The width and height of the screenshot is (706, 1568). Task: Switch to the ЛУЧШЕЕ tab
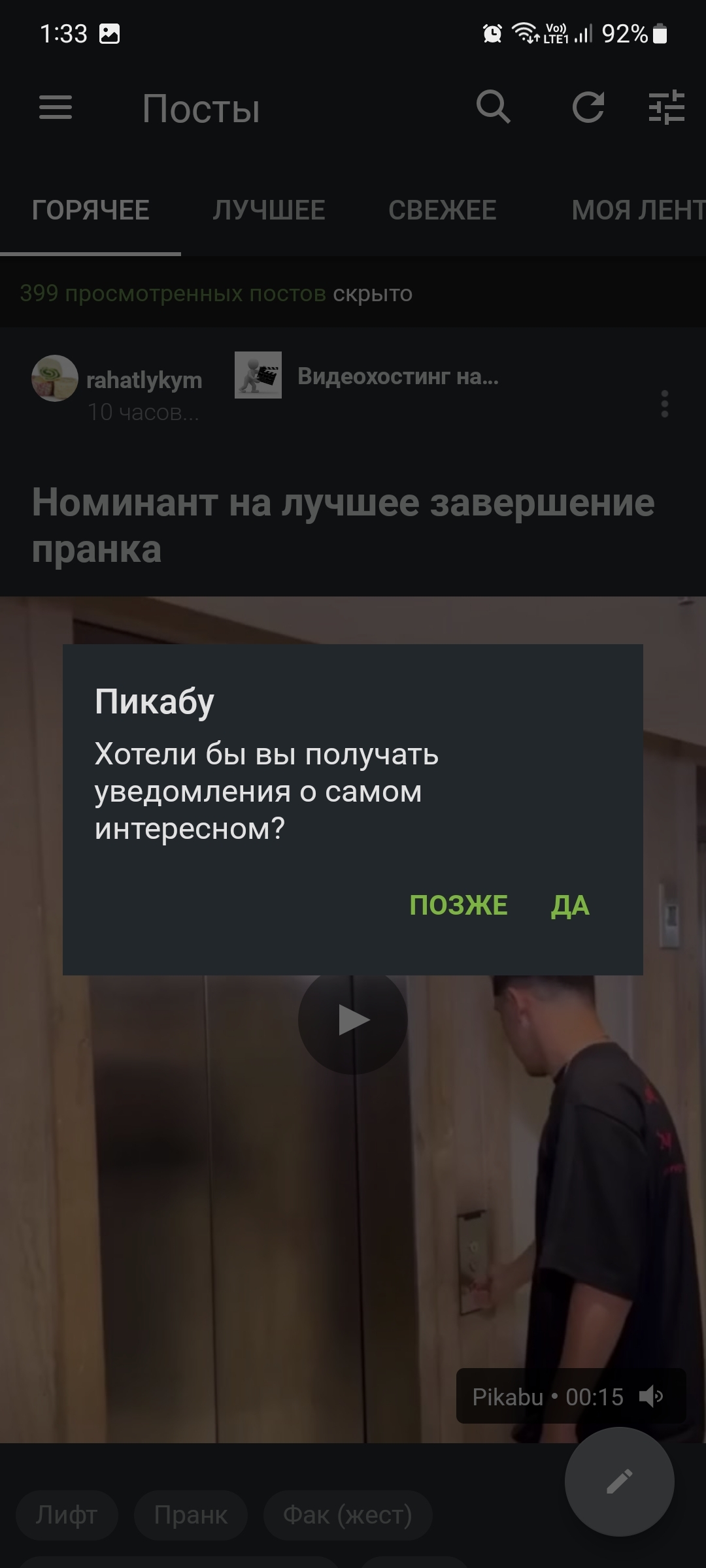tap(269, 210)
